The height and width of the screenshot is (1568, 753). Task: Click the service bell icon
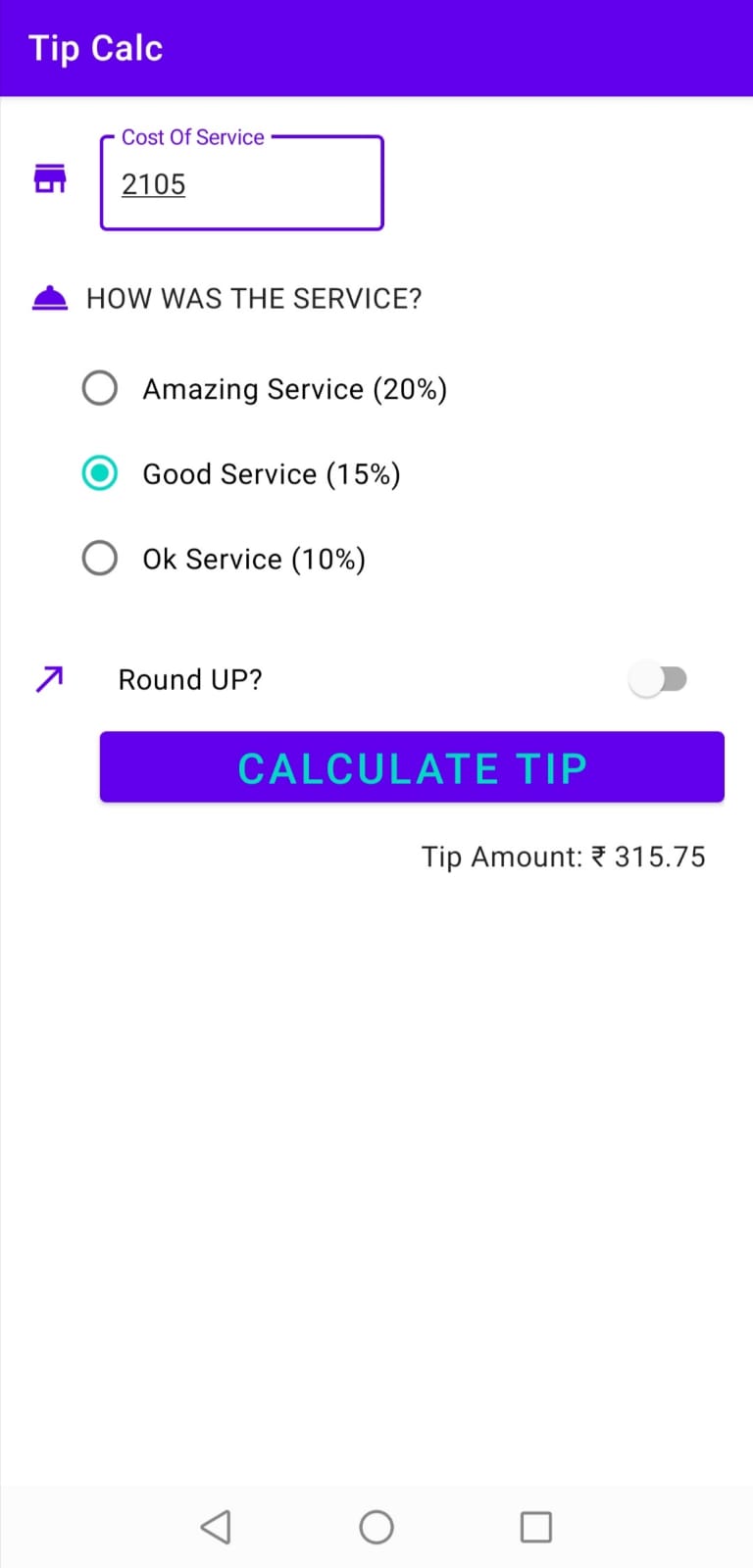point(48,297)
